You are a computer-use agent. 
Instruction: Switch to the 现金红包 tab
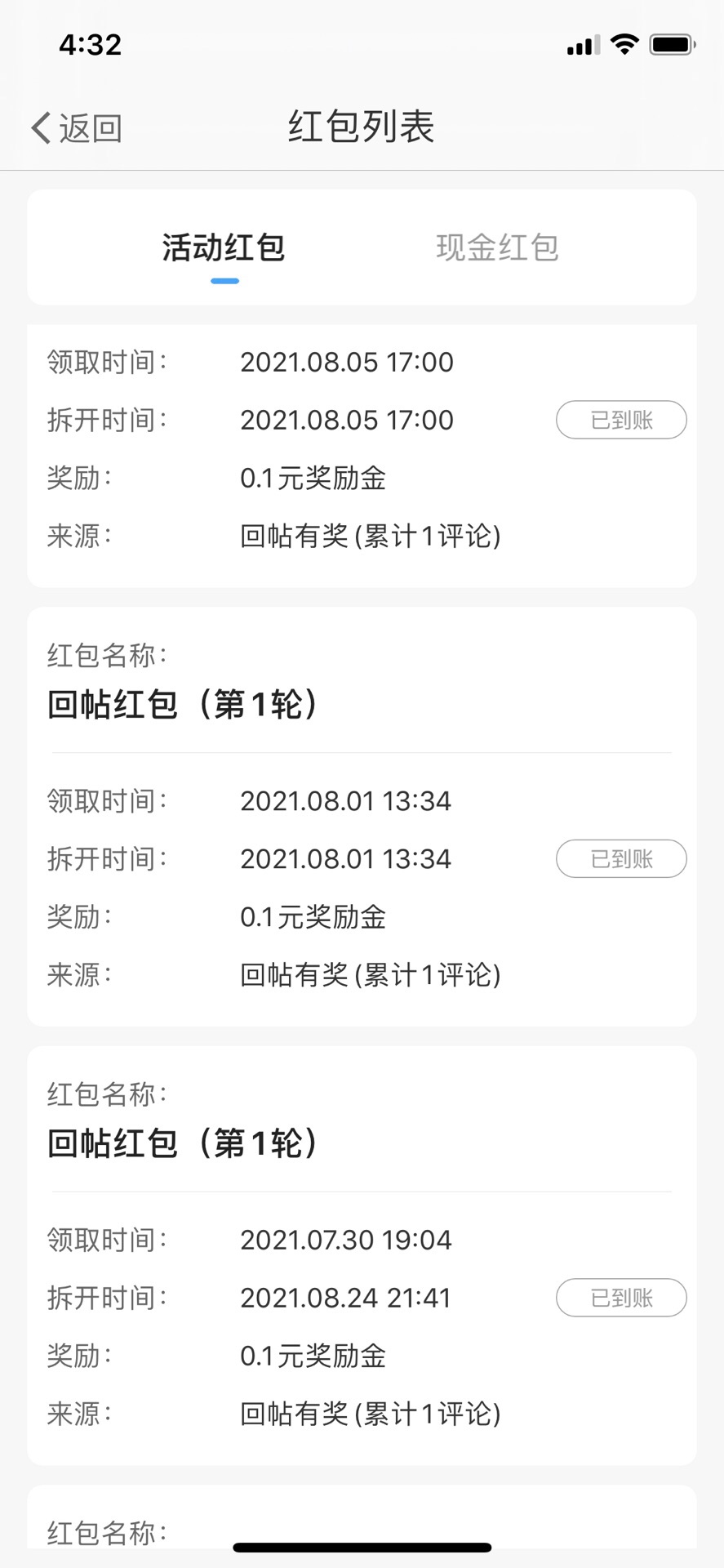click(497, 247)
